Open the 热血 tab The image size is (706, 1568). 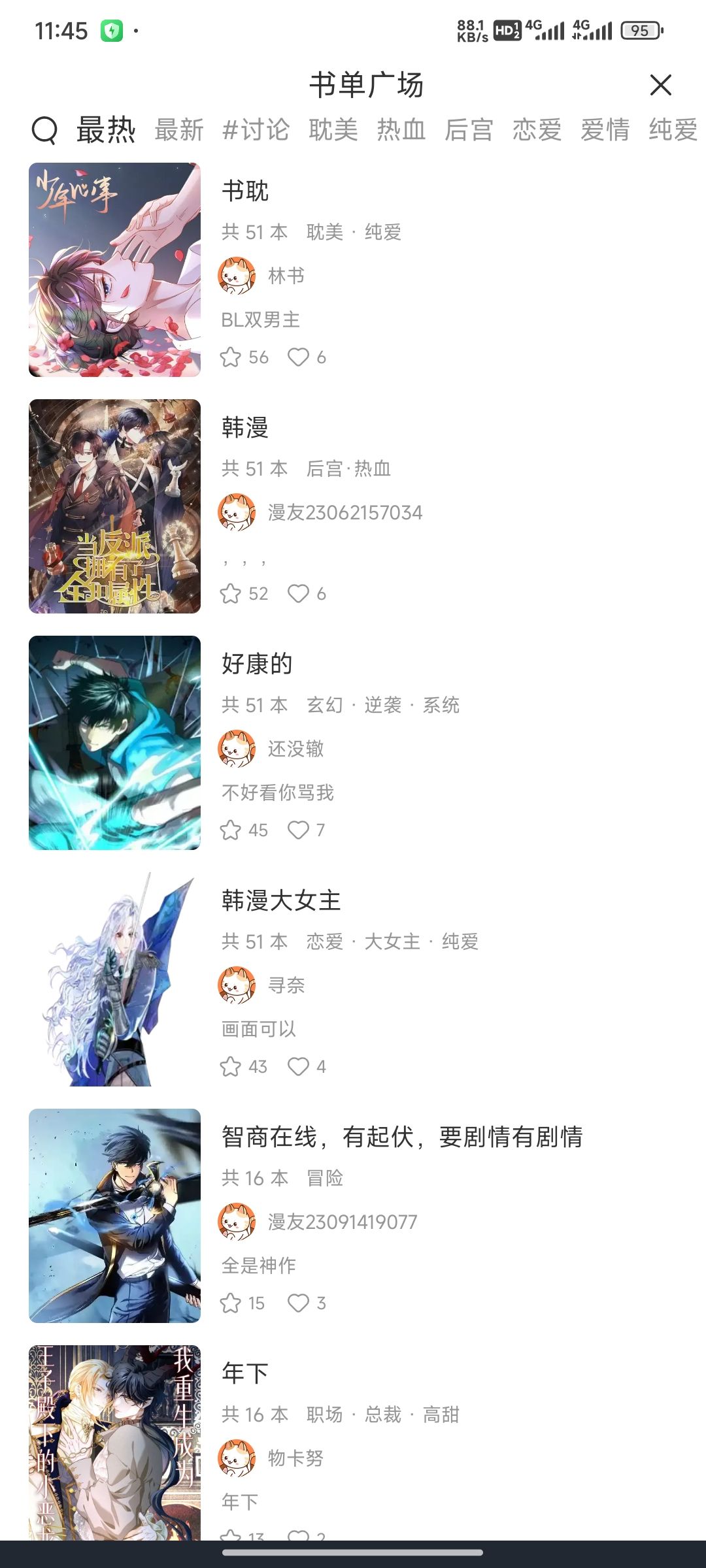point(401,130)
